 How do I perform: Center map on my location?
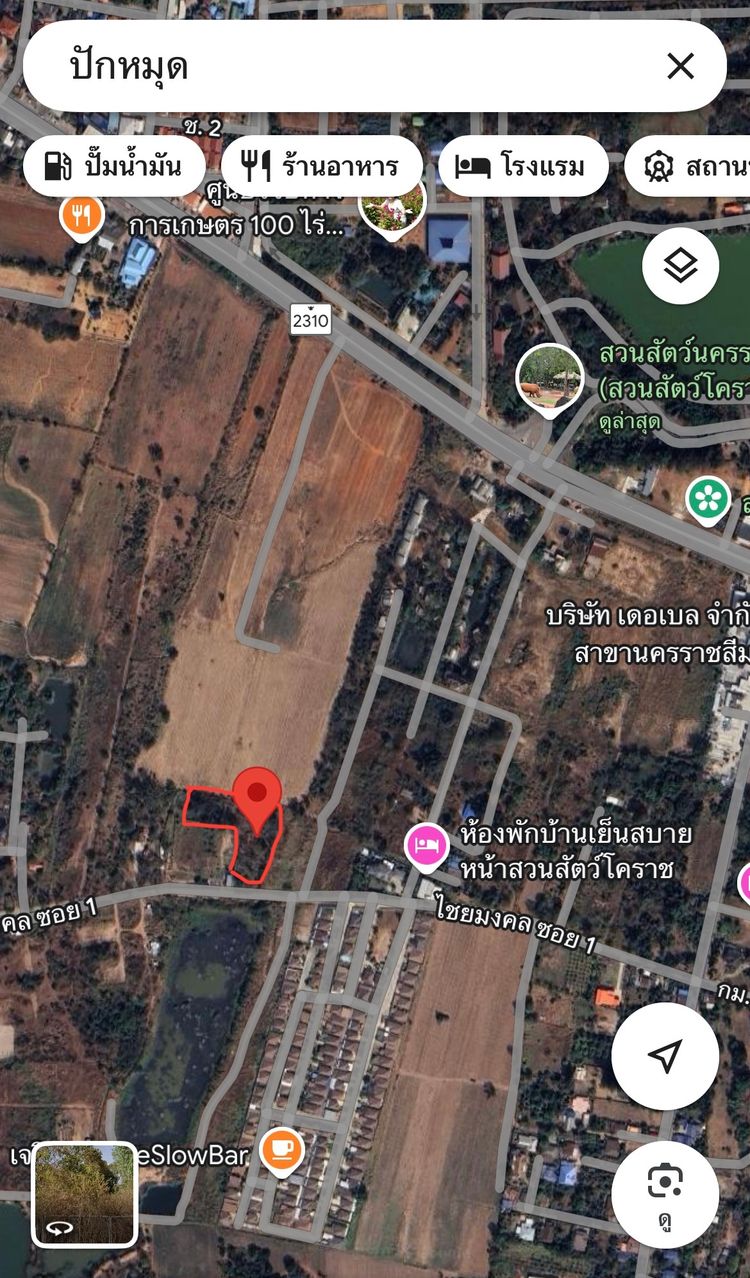665,1055
